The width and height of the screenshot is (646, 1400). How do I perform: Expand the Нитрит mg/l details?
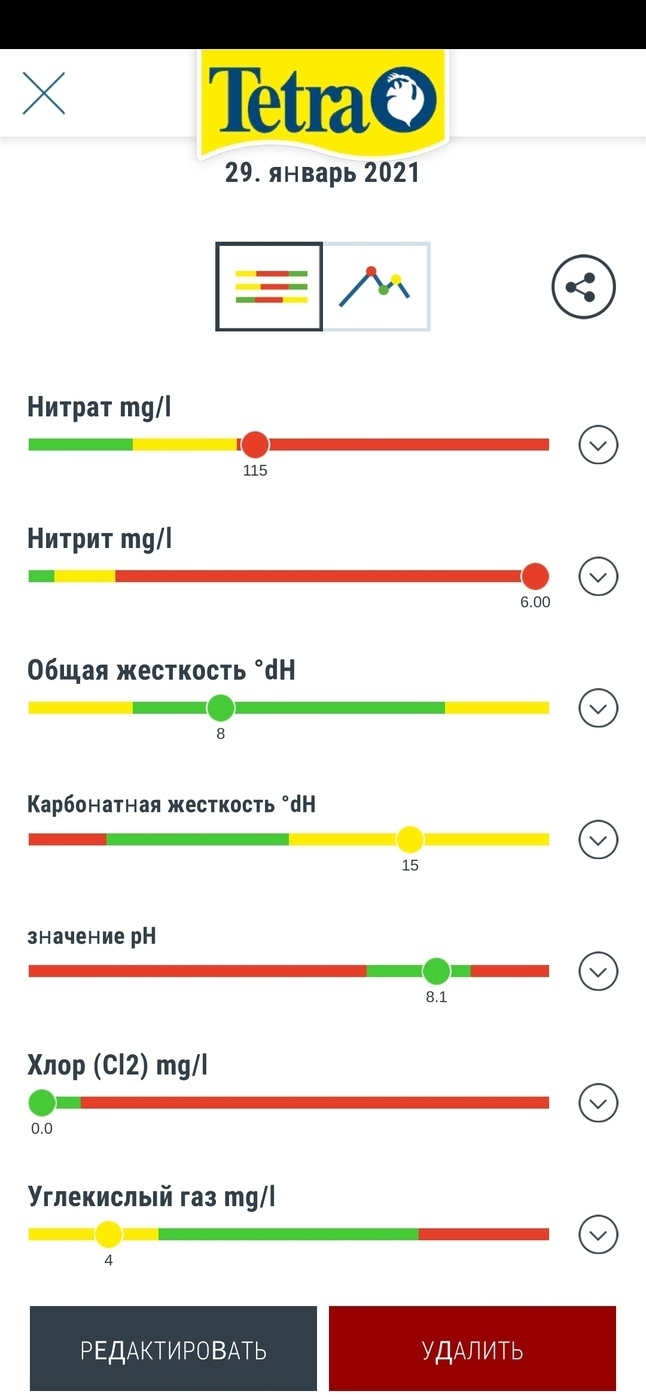[x=598, y=576]
